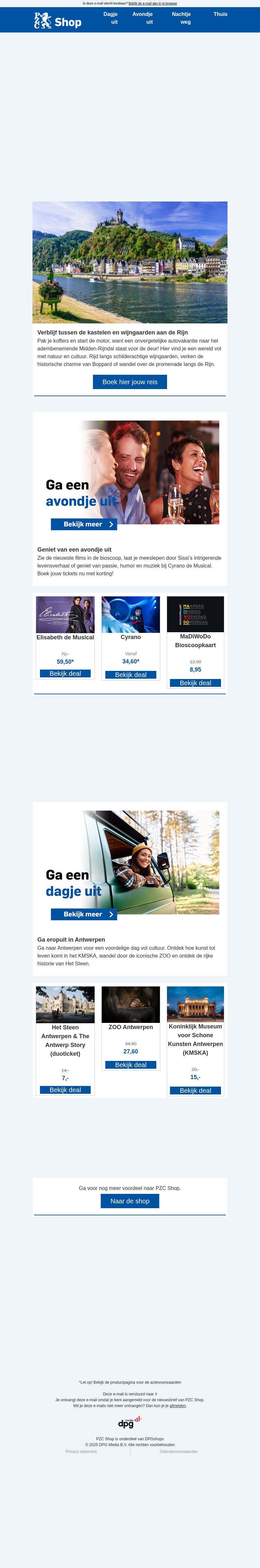Open Gebruiksvoorwaarden link

(x=178, y=1451)
